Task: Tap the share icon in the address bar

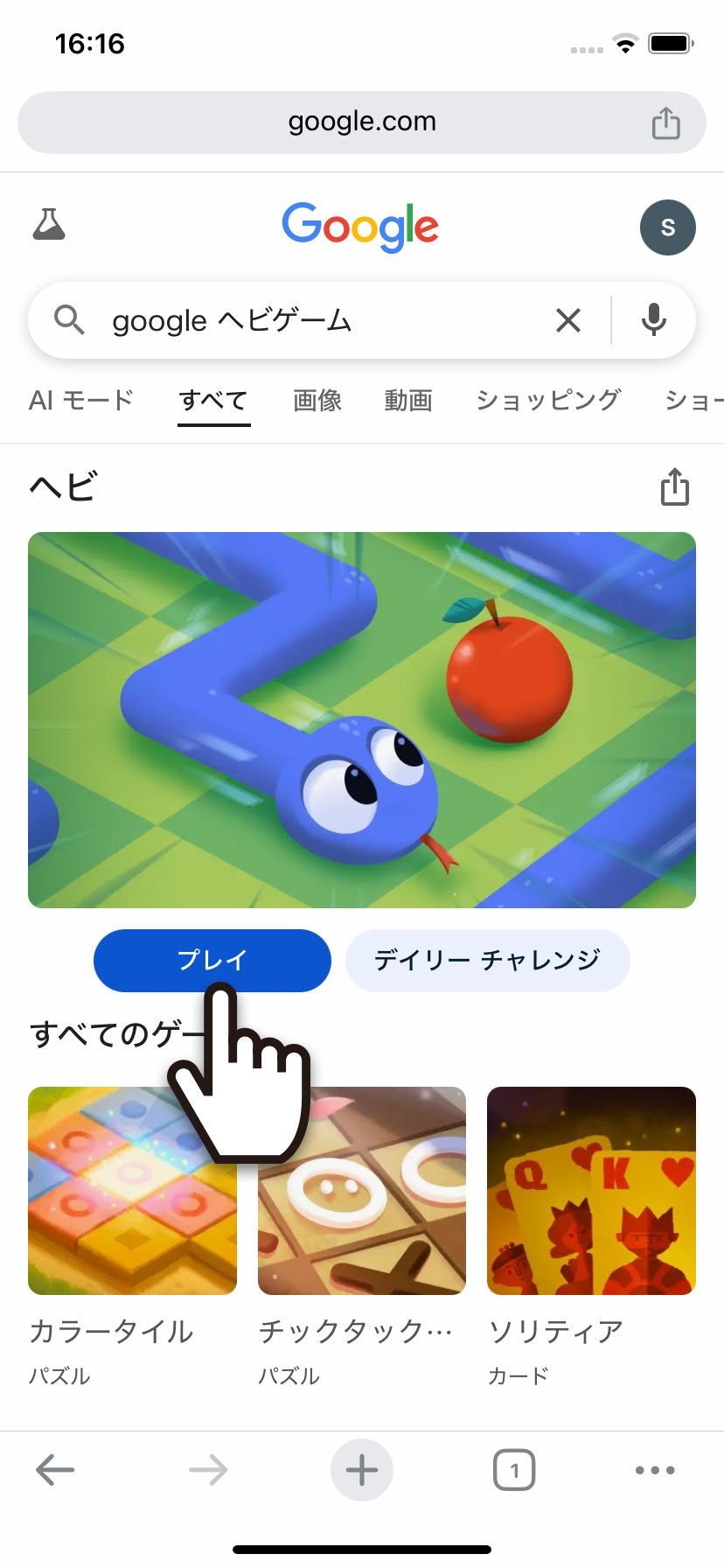Action: click(666, 122)
